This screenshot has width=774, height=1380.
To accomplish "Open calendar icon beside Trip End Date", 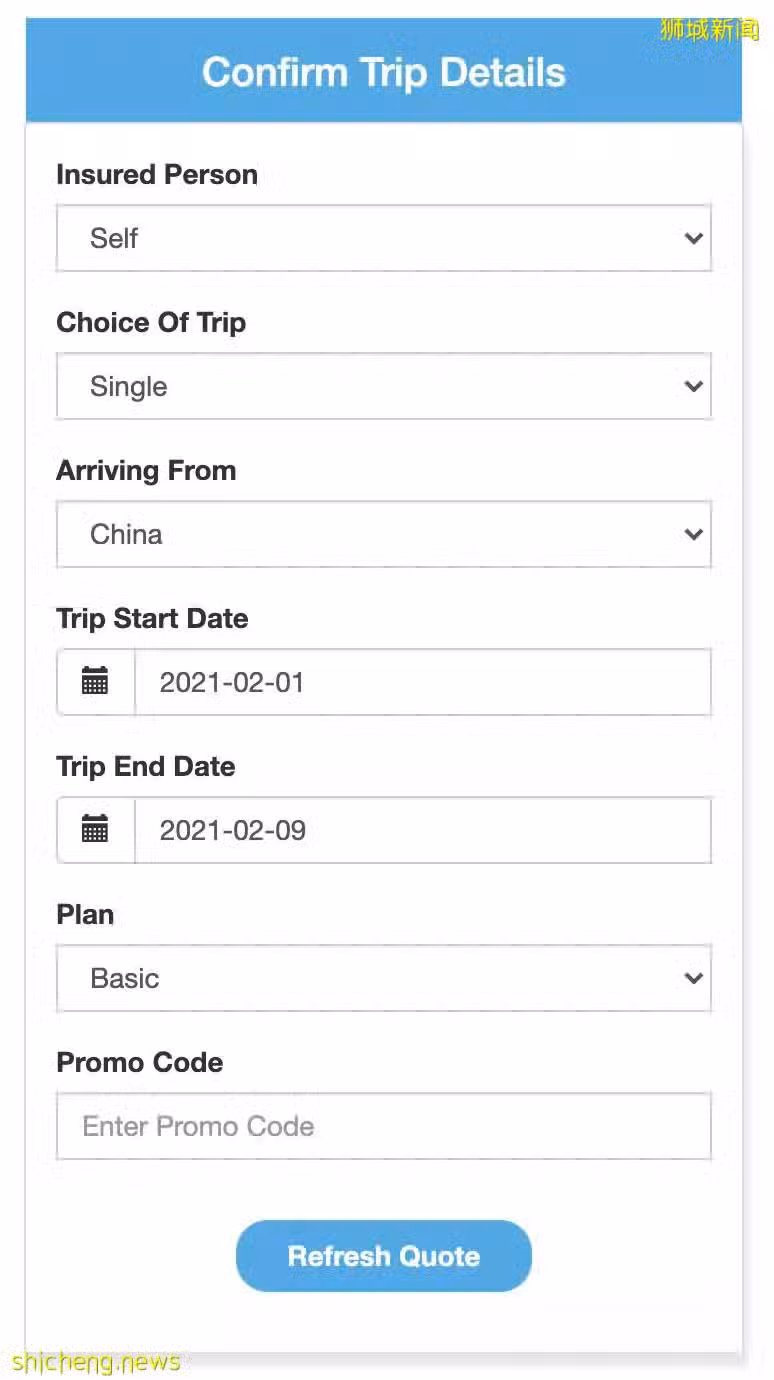I will (96, 830).
